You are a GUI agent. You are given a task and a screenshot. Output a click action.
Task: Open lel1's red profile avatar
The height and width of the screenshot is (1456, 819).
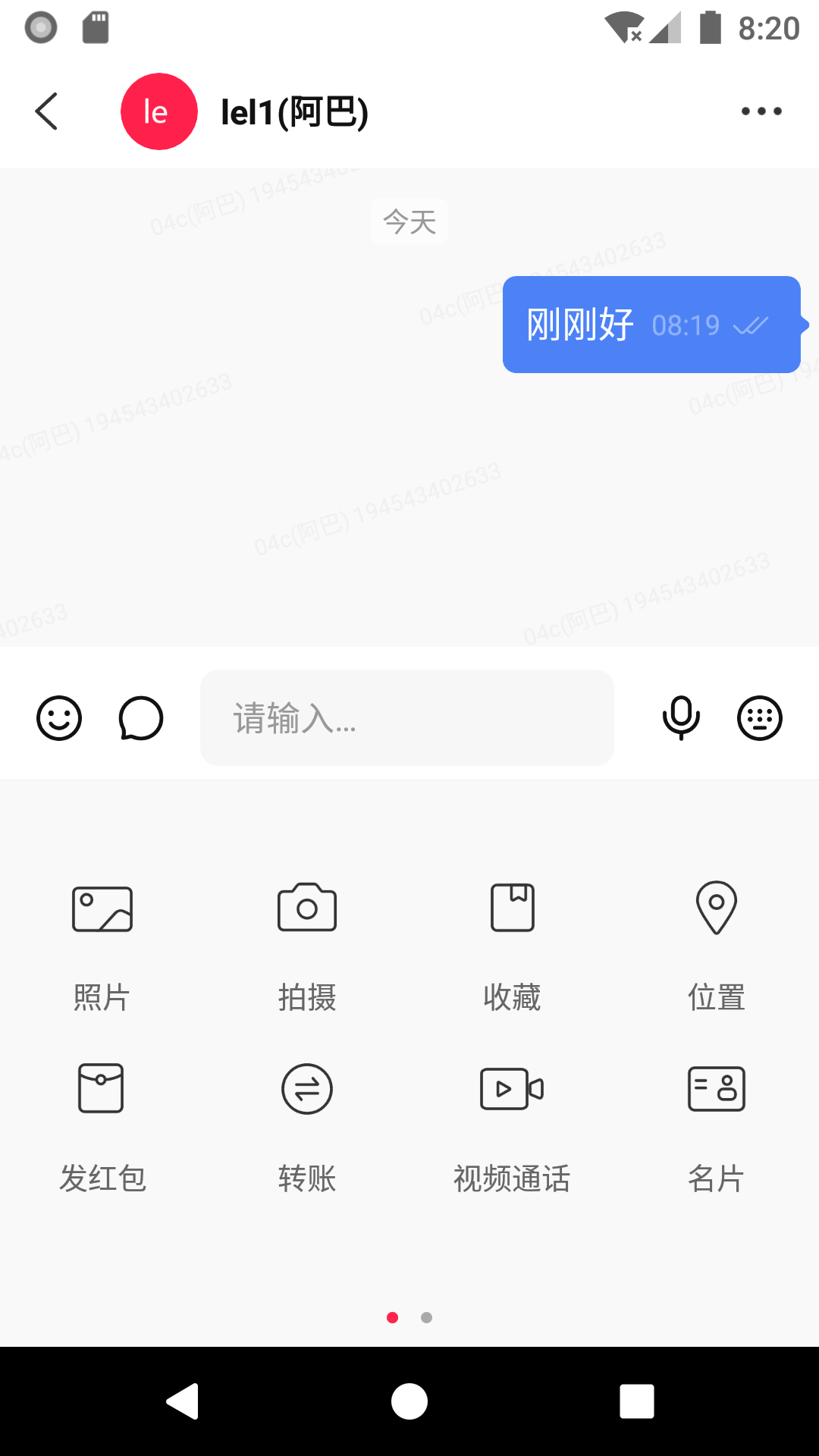click(x=159, y=111)
